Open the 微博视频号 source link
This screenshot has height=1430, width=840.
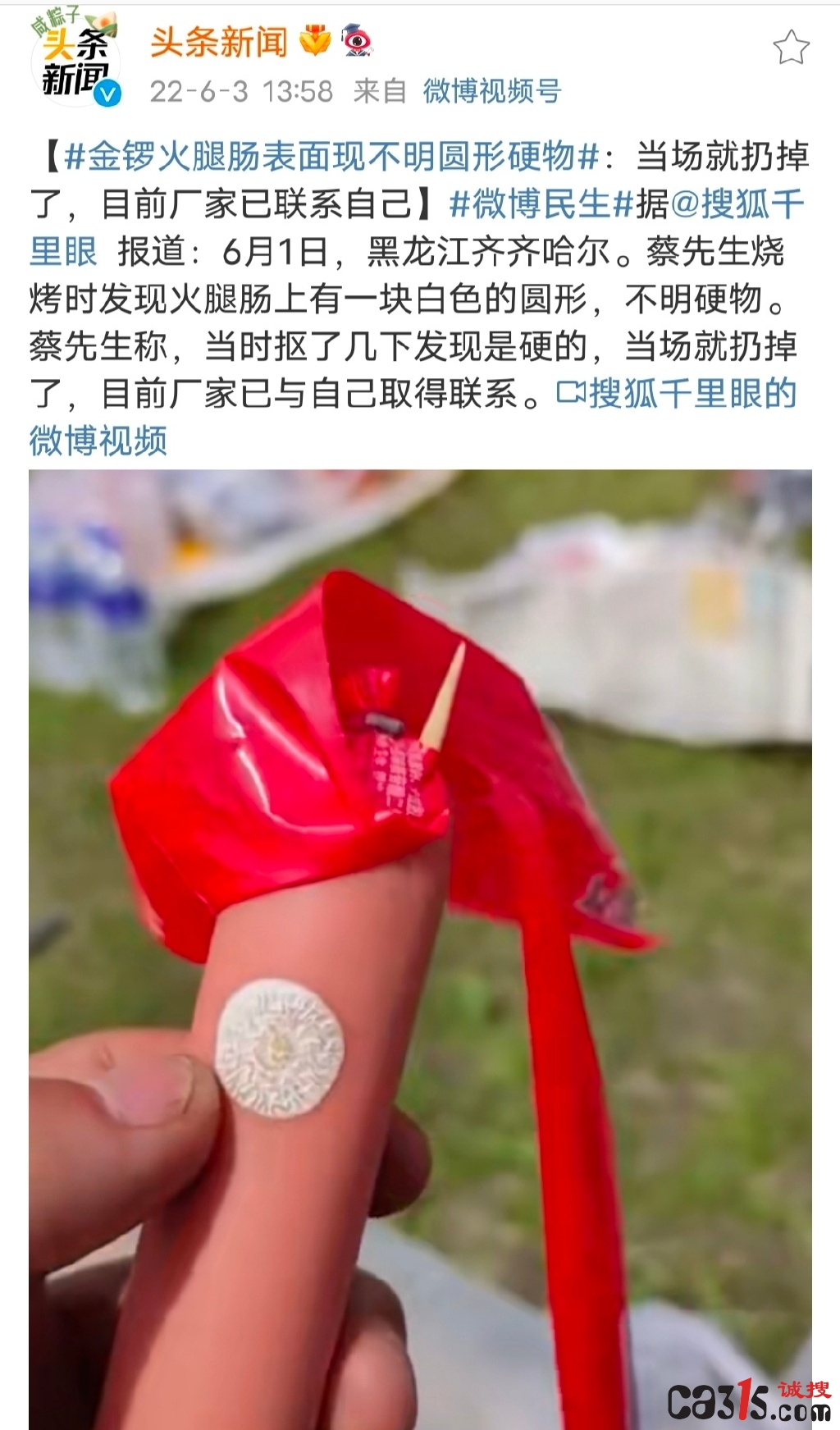click(x=491, y=91)
